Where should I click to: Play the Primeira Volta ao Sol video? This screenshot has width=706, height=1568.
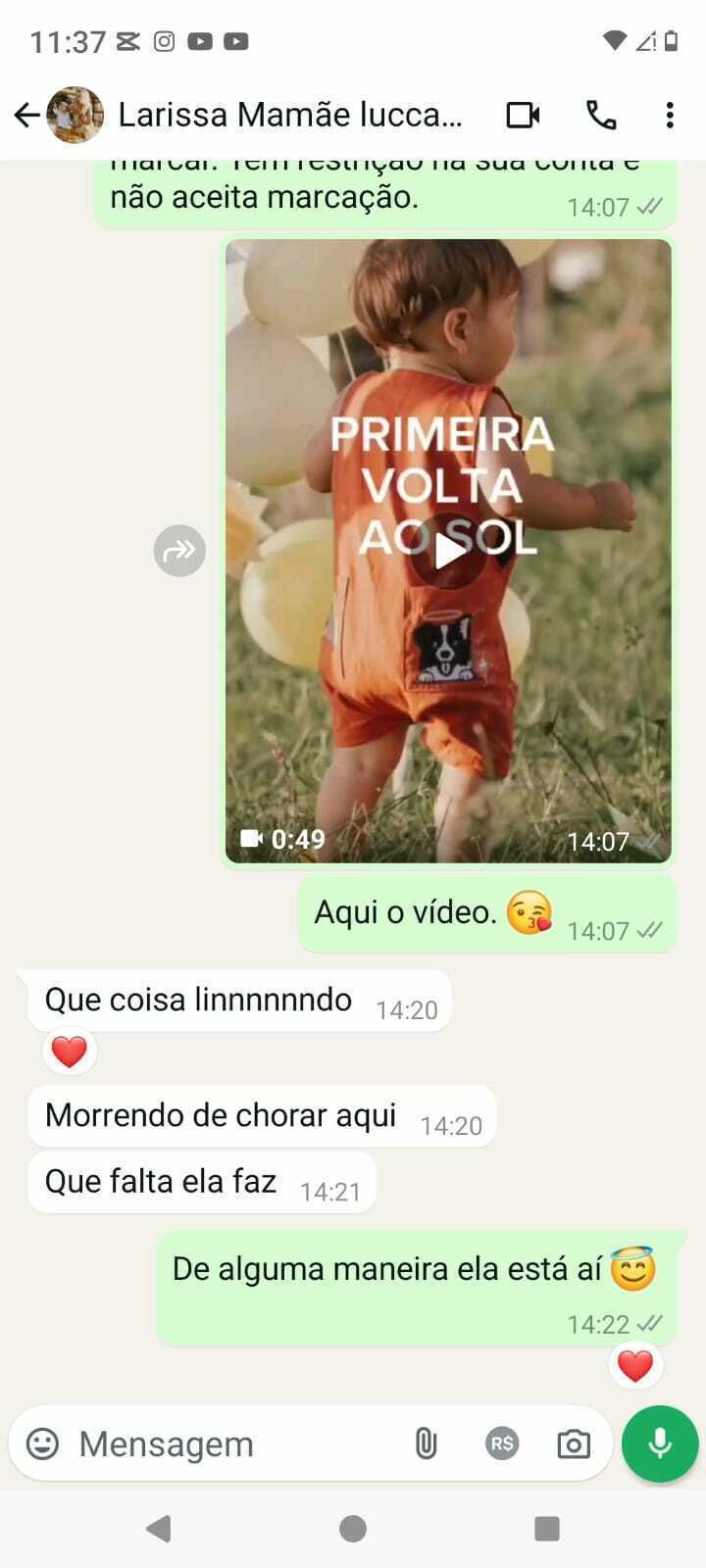coord(449,550)
